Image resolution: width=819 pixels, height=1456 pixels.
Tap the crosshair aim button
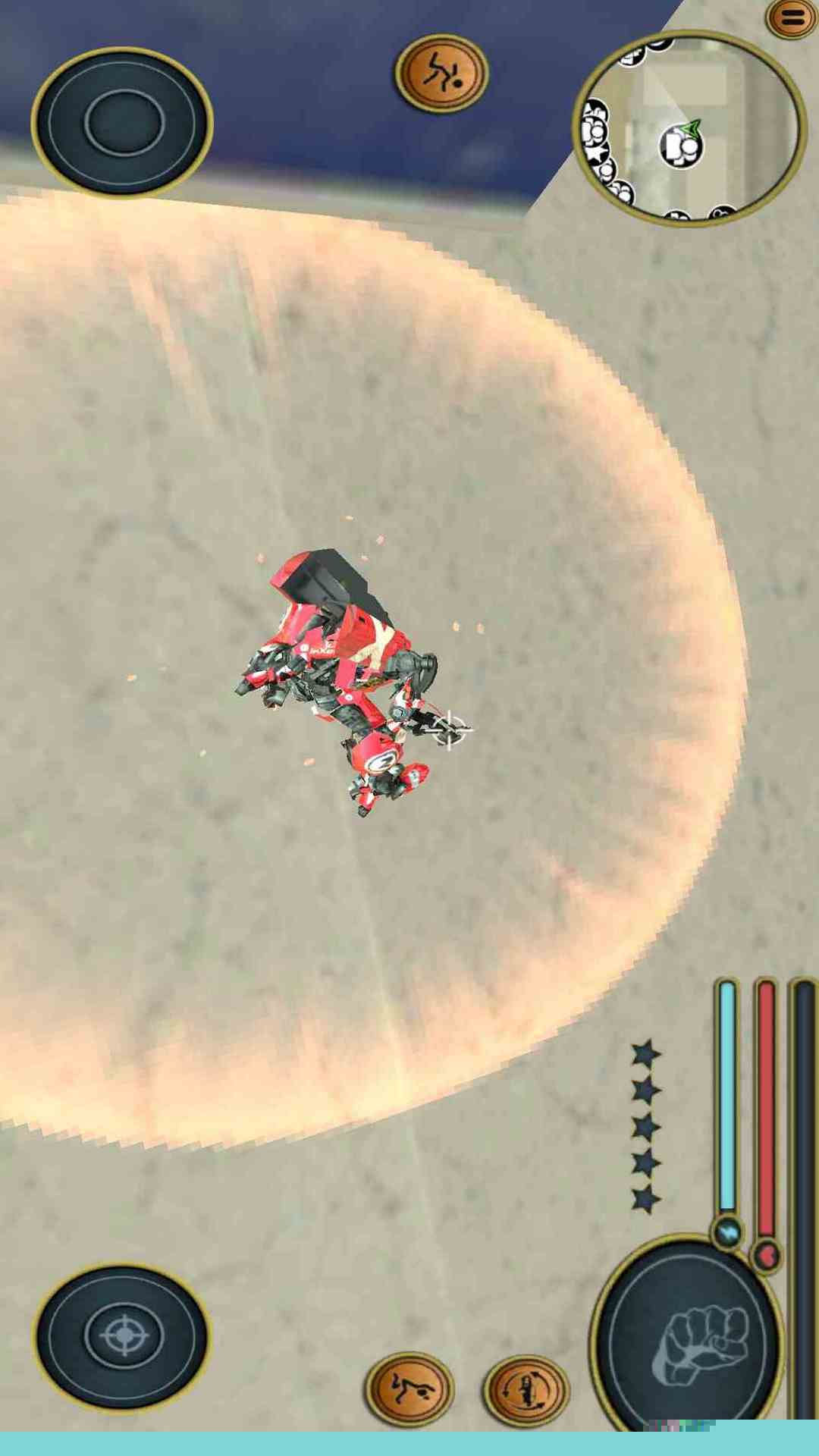123,1336
